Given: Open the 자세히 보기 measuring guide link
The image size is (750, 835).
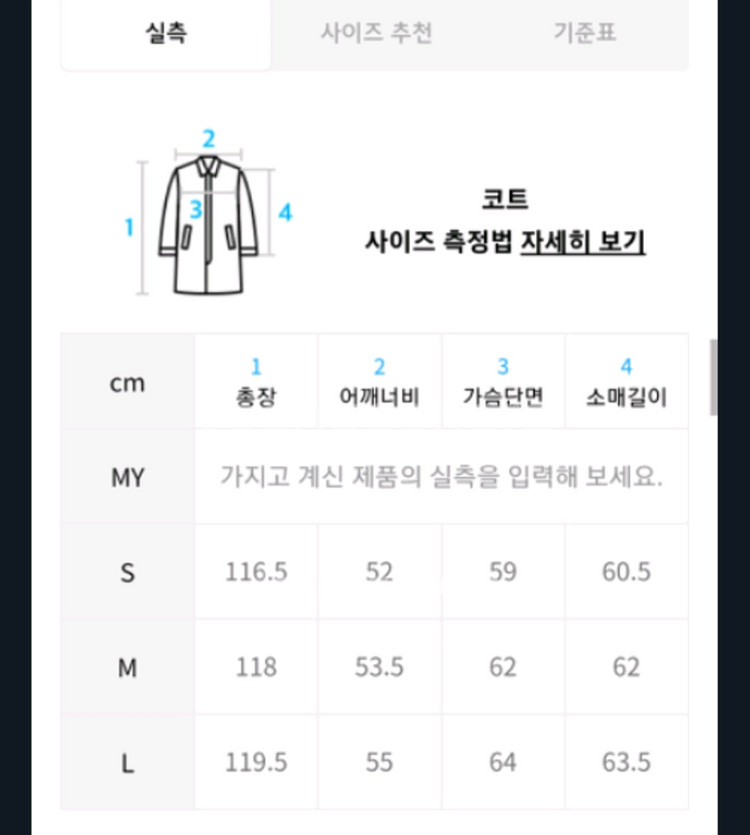Looking at the screenshot, I should coord(583,242).
